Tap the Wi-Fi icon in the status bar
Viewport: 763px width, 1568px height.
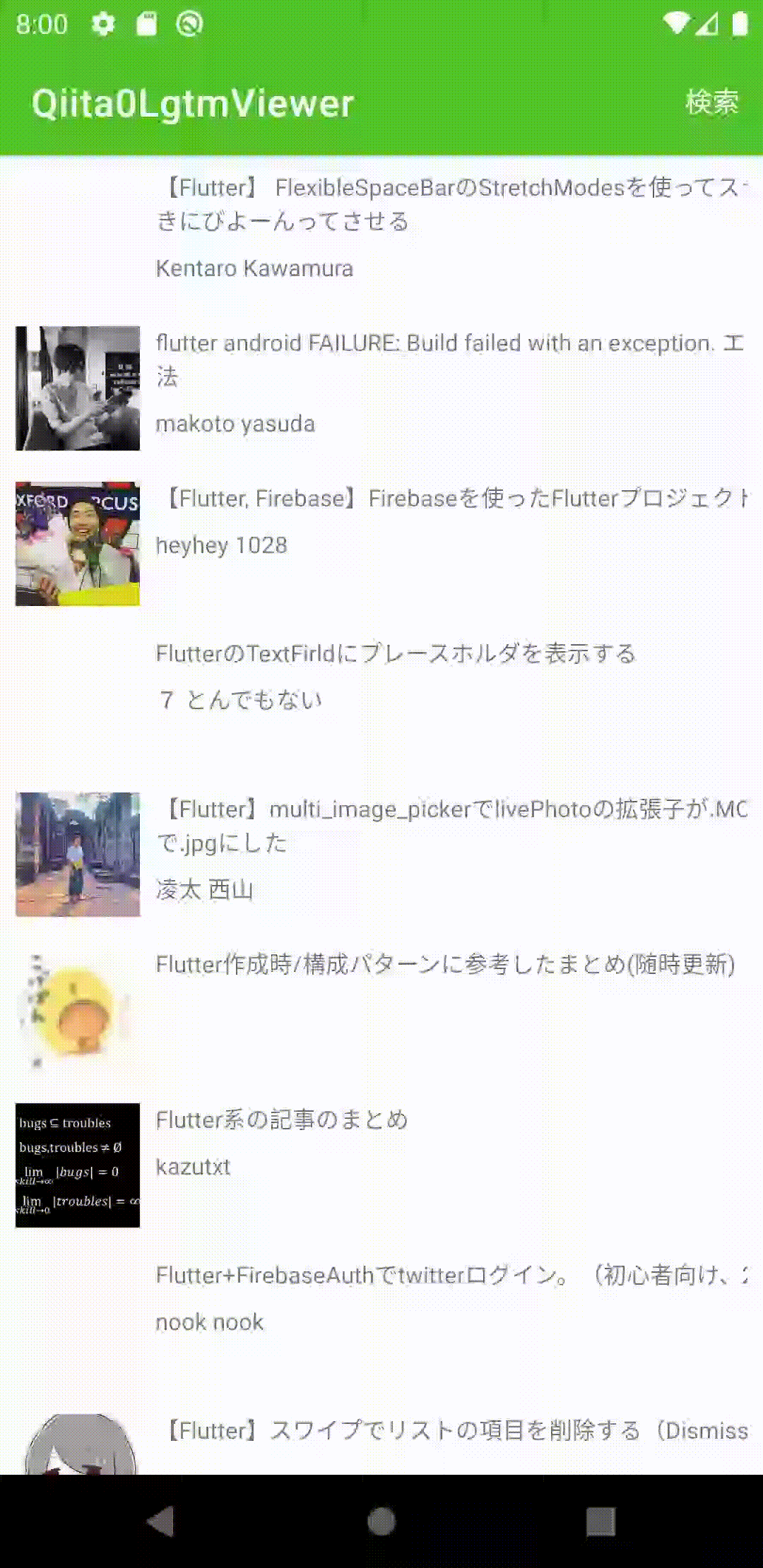click(676, 23)
